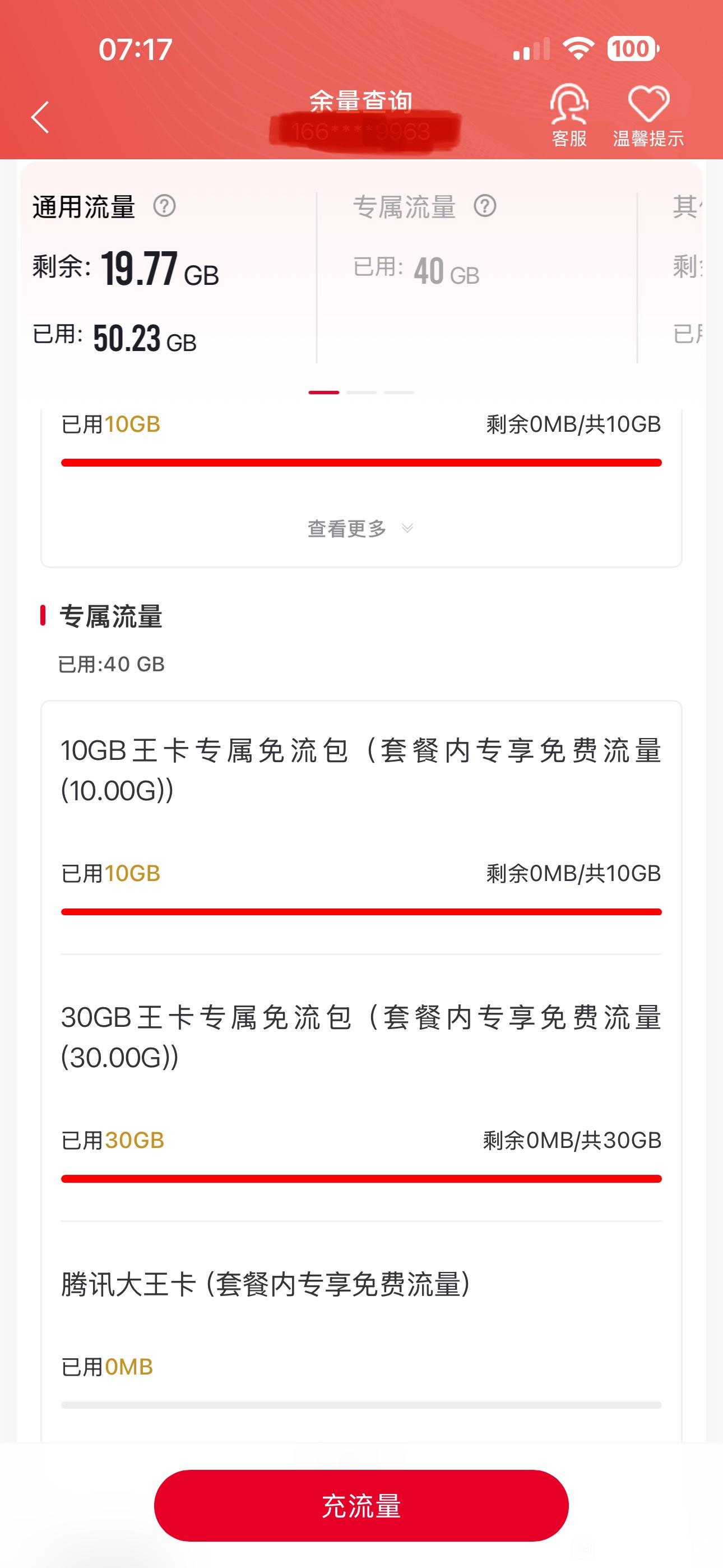Viewport: 723px width, 1568px height.
Task: Open help icon next to 通用流量
Action: (x=164, y=206)
